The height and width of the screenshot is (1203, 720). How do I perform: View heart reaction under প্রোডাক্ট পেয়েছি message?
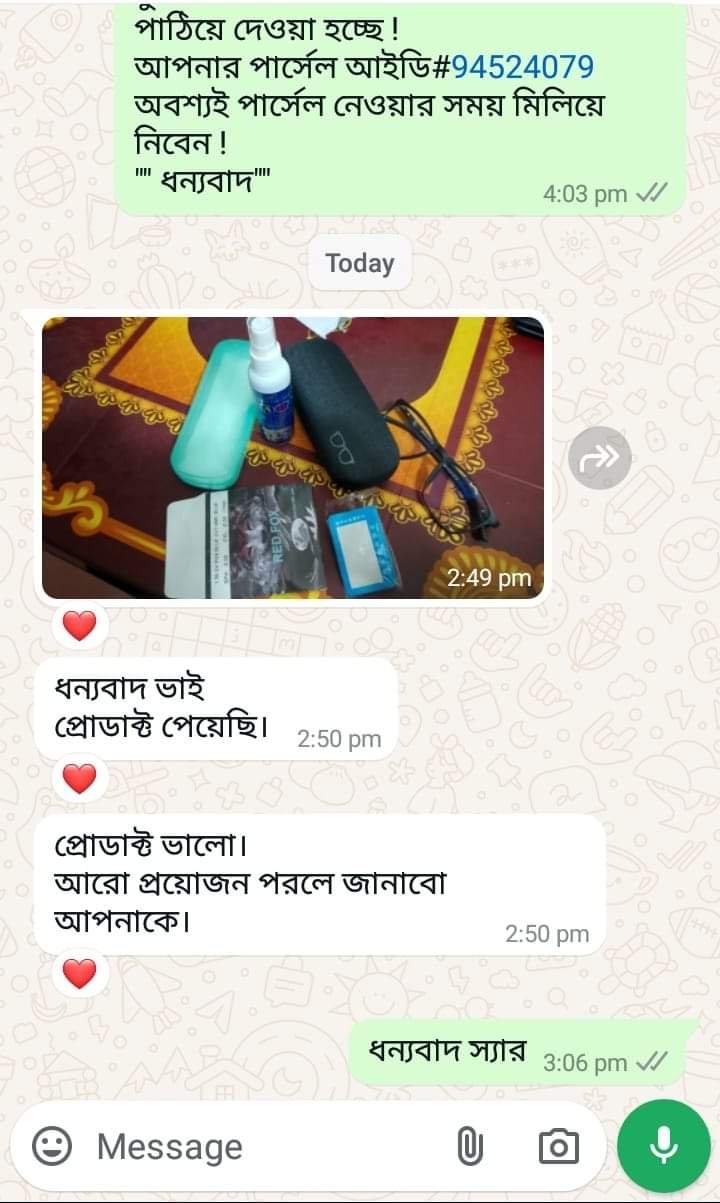[x=79, y=778]
